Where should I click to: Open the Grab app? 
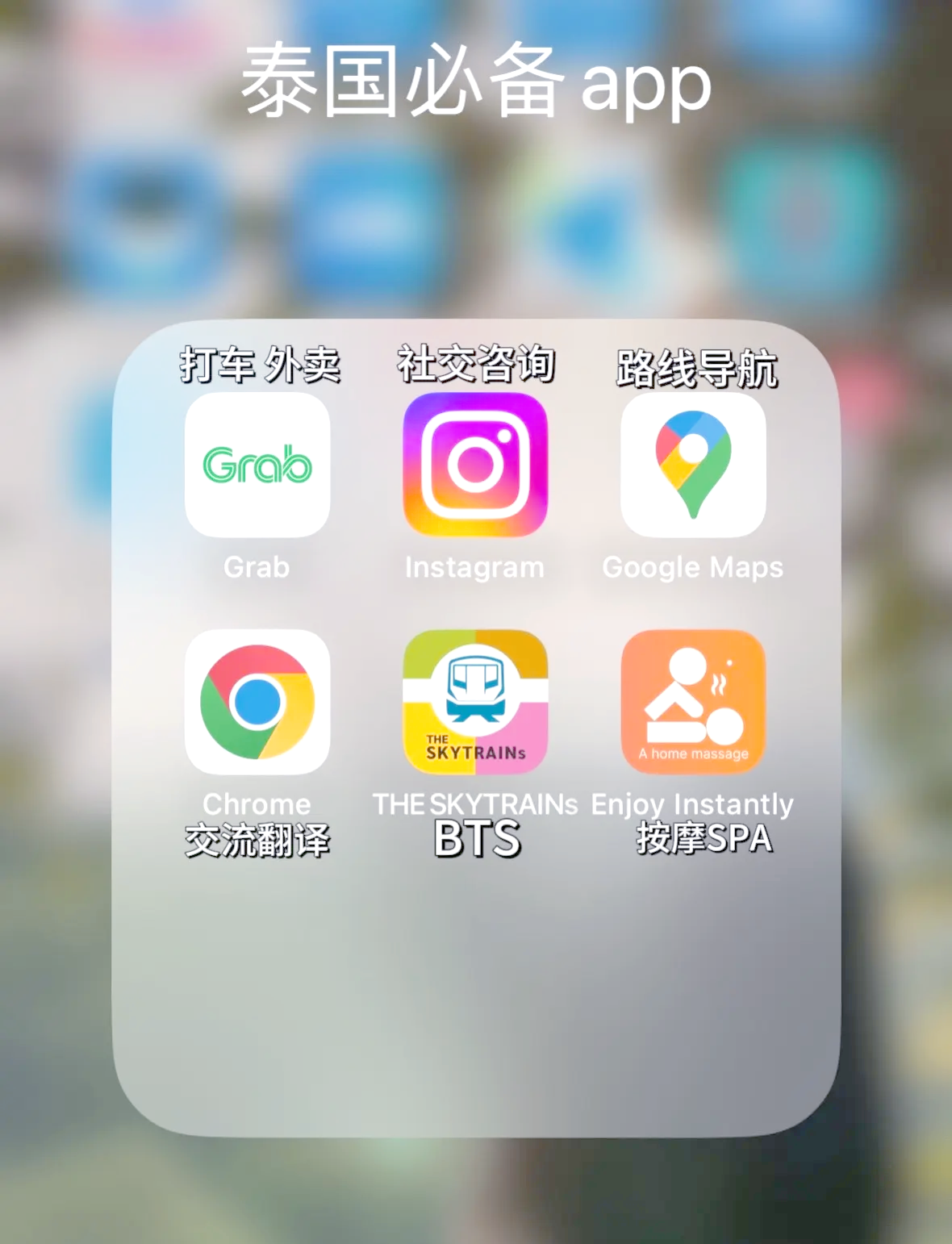257,465
